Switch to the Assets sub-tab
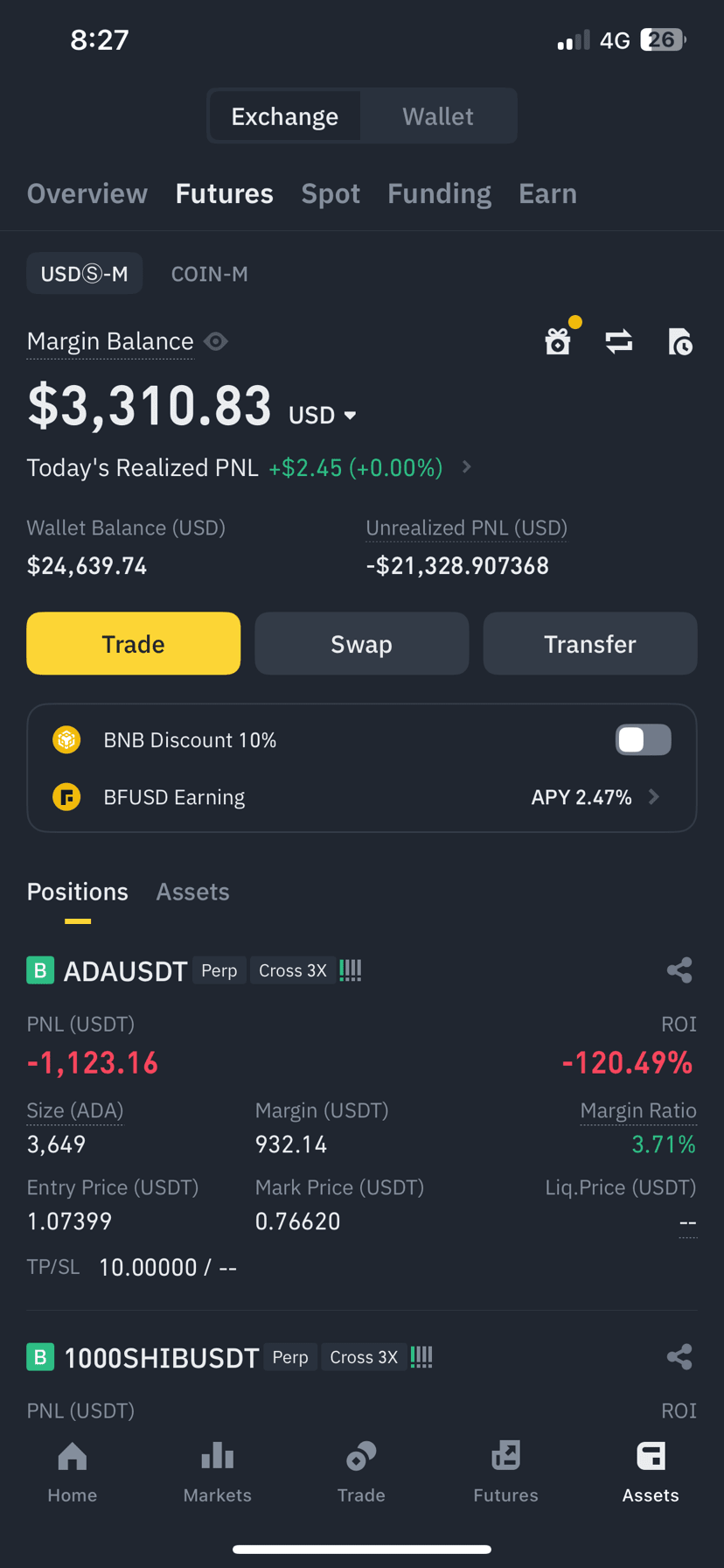Image resolution: width=724 pixels, height=1568 pixels. pos(192,892)
